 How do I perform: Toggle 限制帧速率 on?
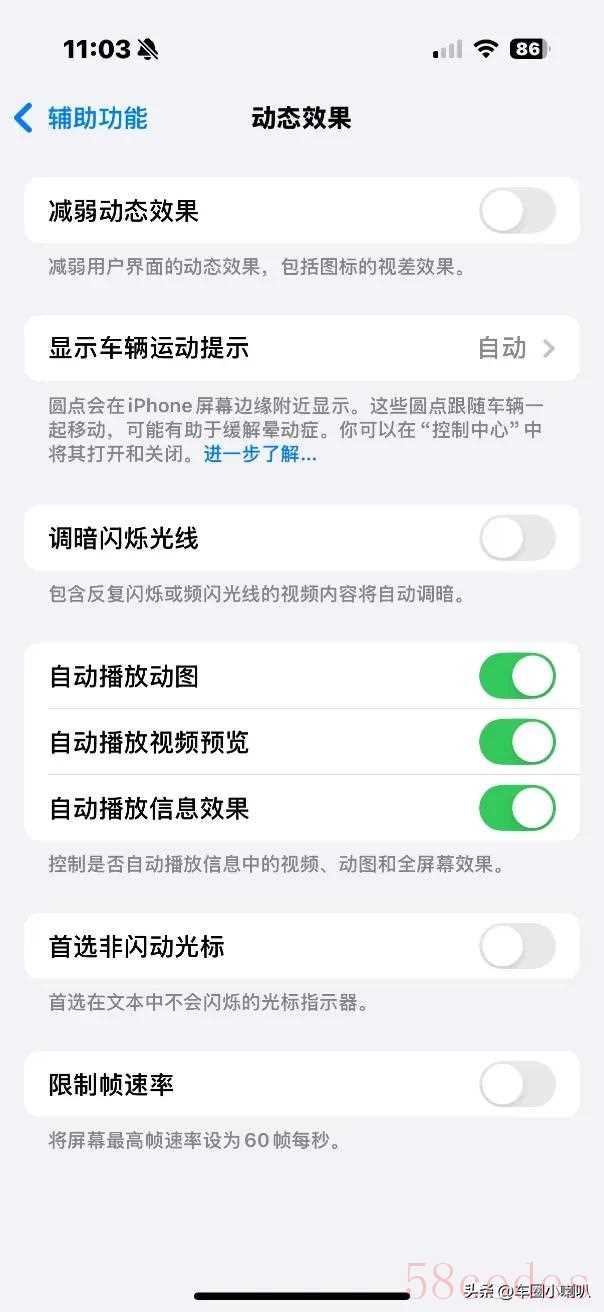point(517,1084)
